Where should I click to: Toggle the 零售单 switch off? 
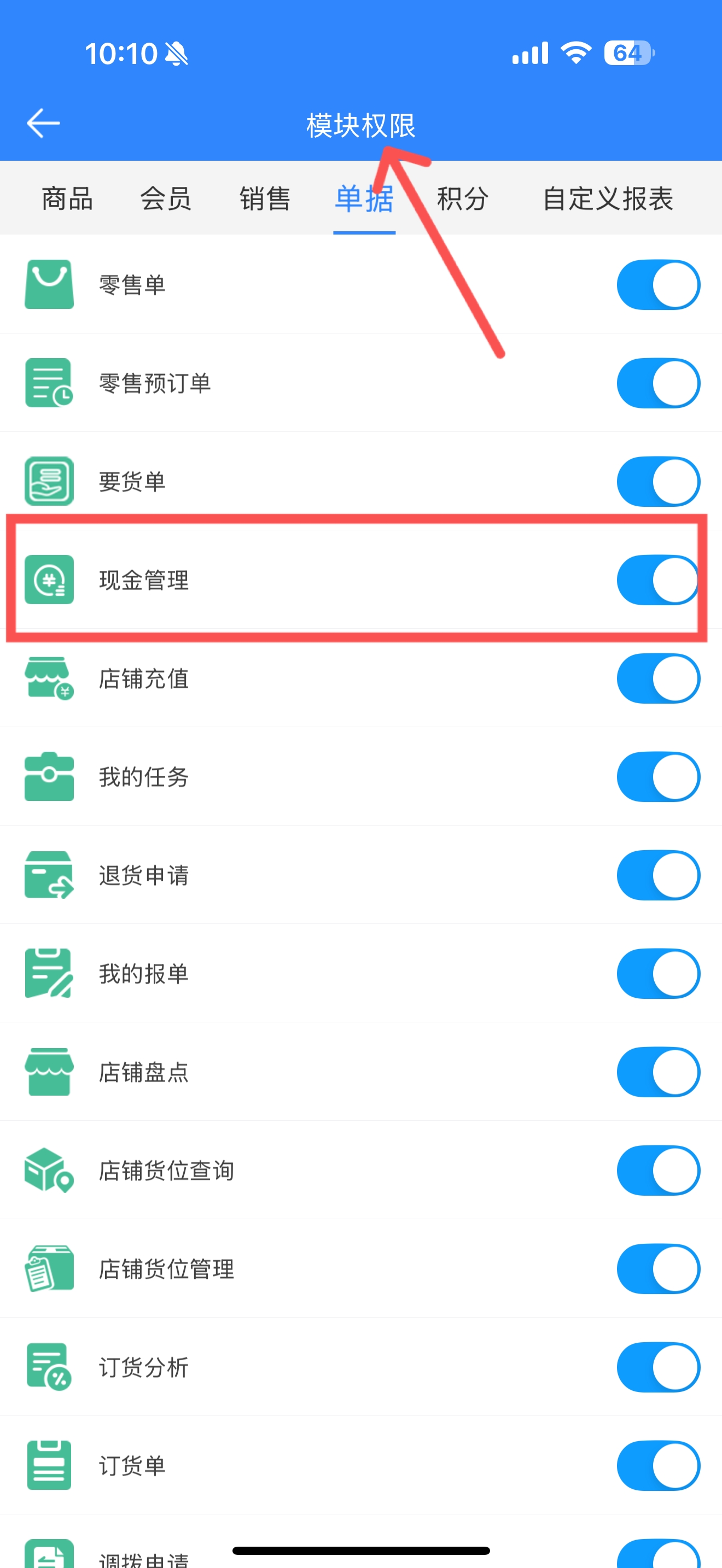658,285
